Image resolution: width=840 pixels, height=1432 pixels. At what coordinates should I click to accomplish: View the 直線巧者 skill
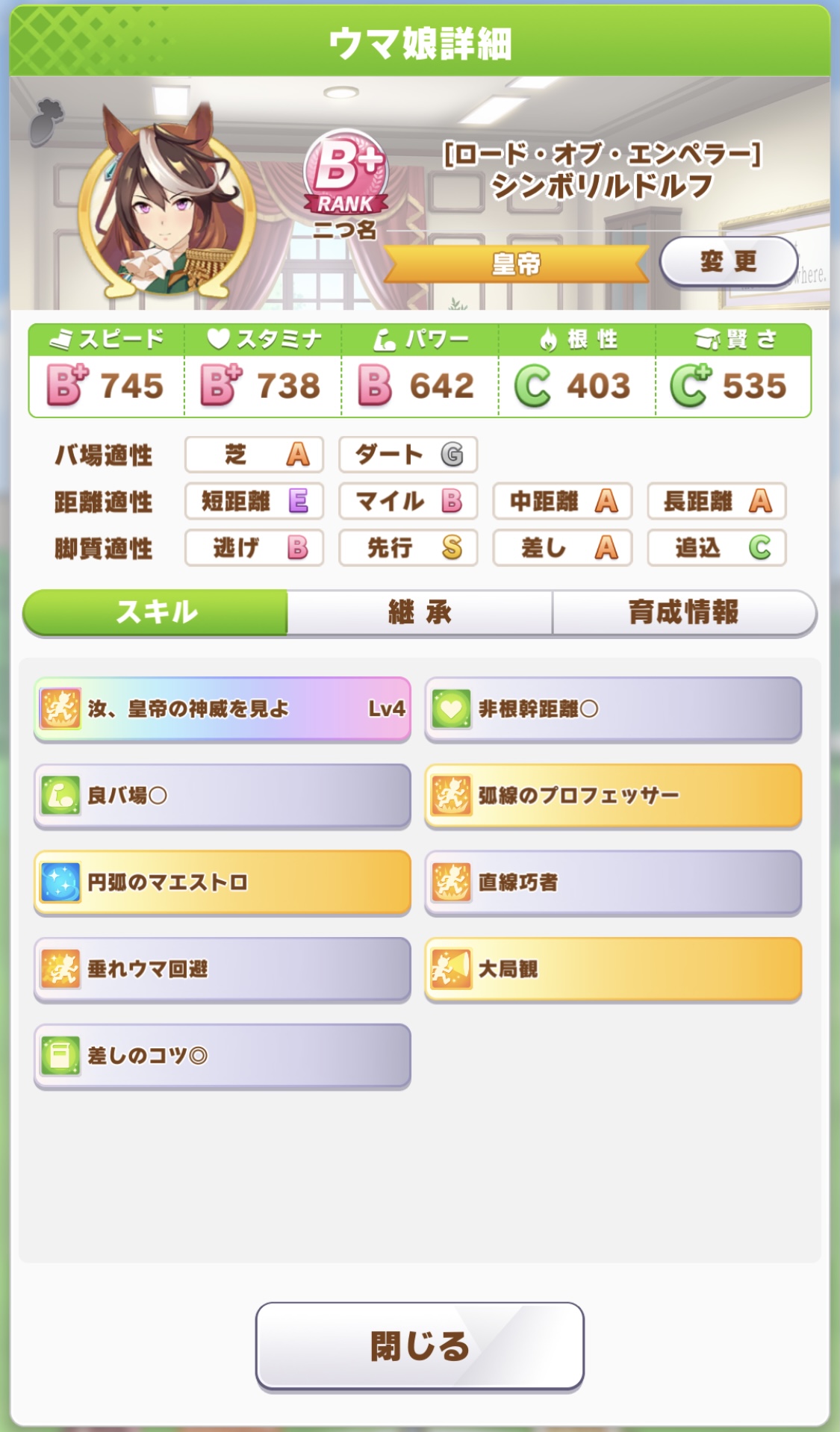tap(613, 882)
